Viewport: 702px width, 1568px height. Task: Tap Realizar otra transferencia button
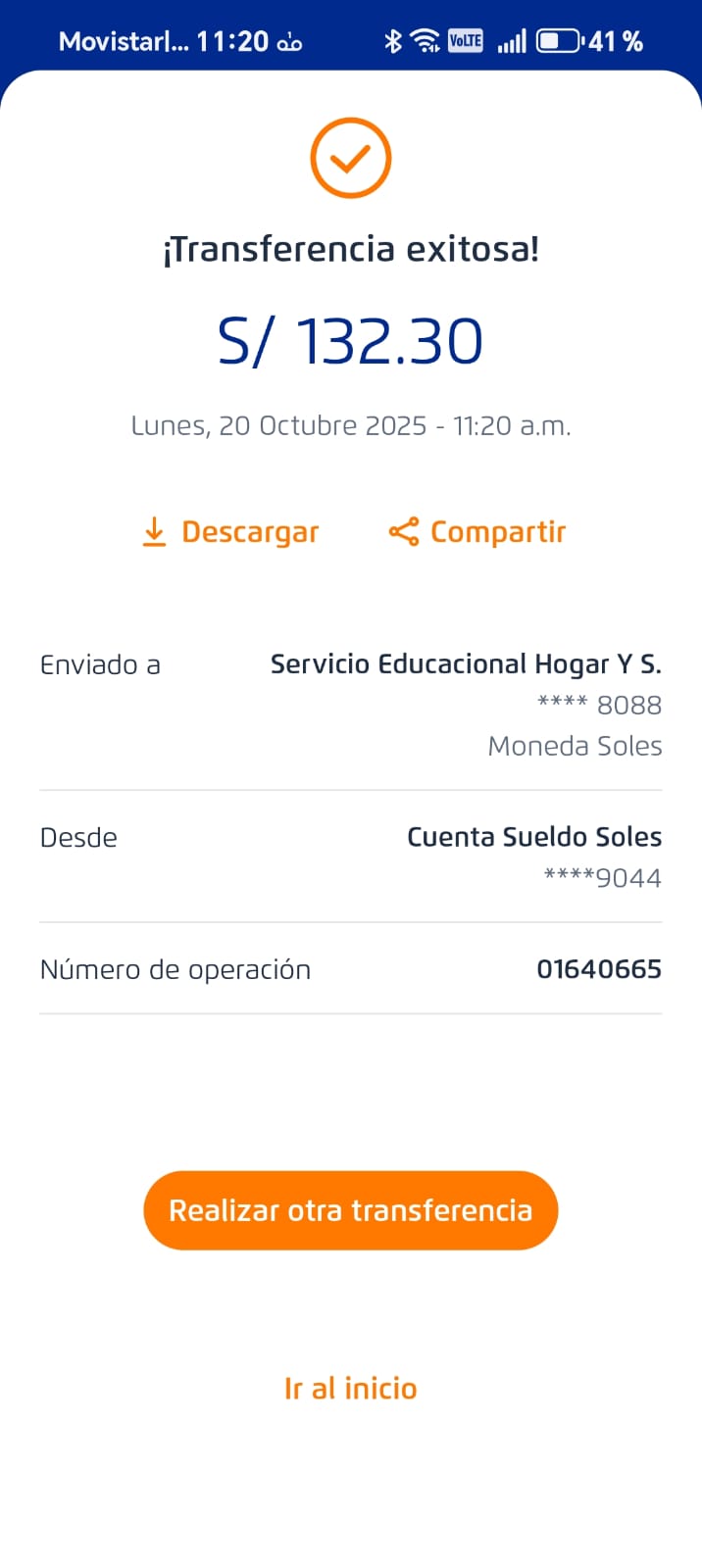tap(351, 1210)
